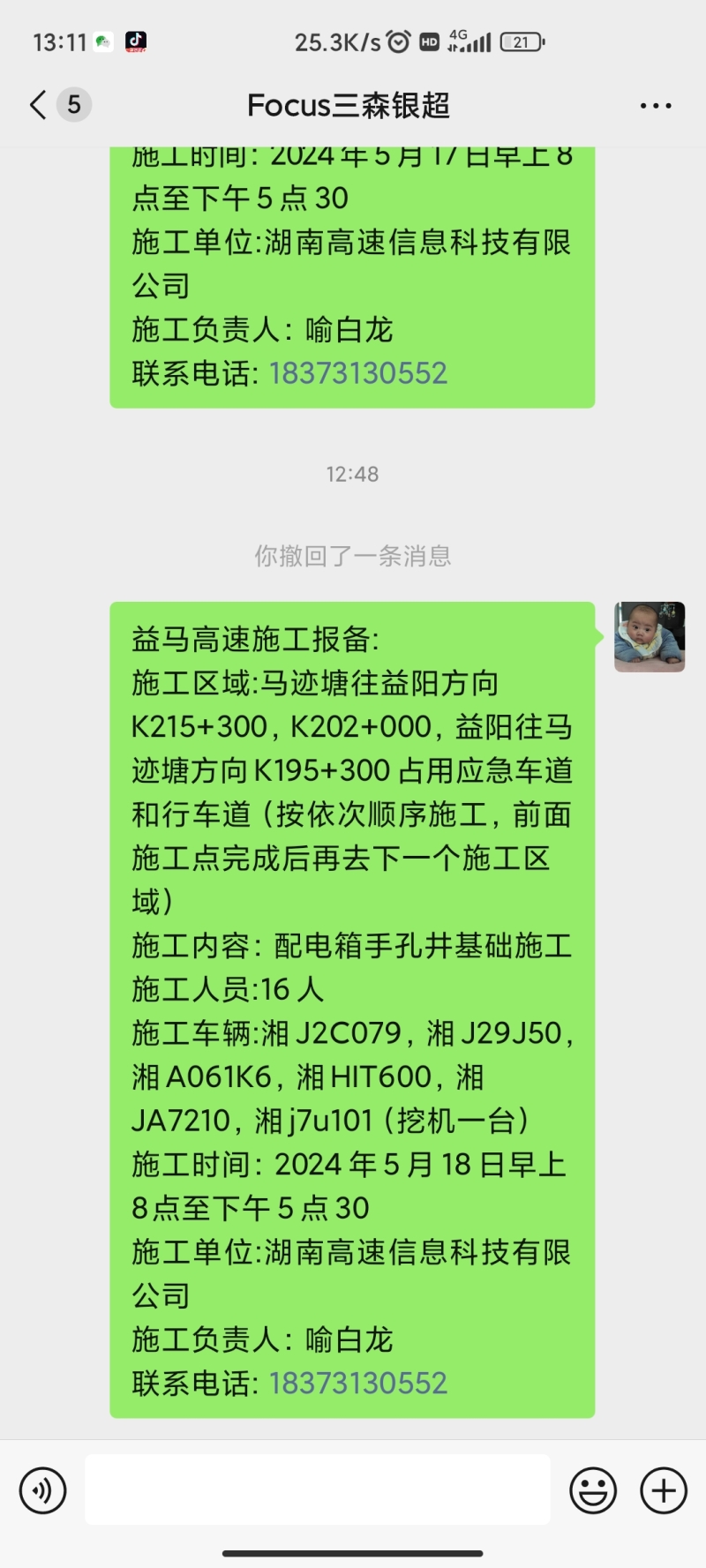
Task: Open the emoji picker
Action: (x=593, y=1490)
